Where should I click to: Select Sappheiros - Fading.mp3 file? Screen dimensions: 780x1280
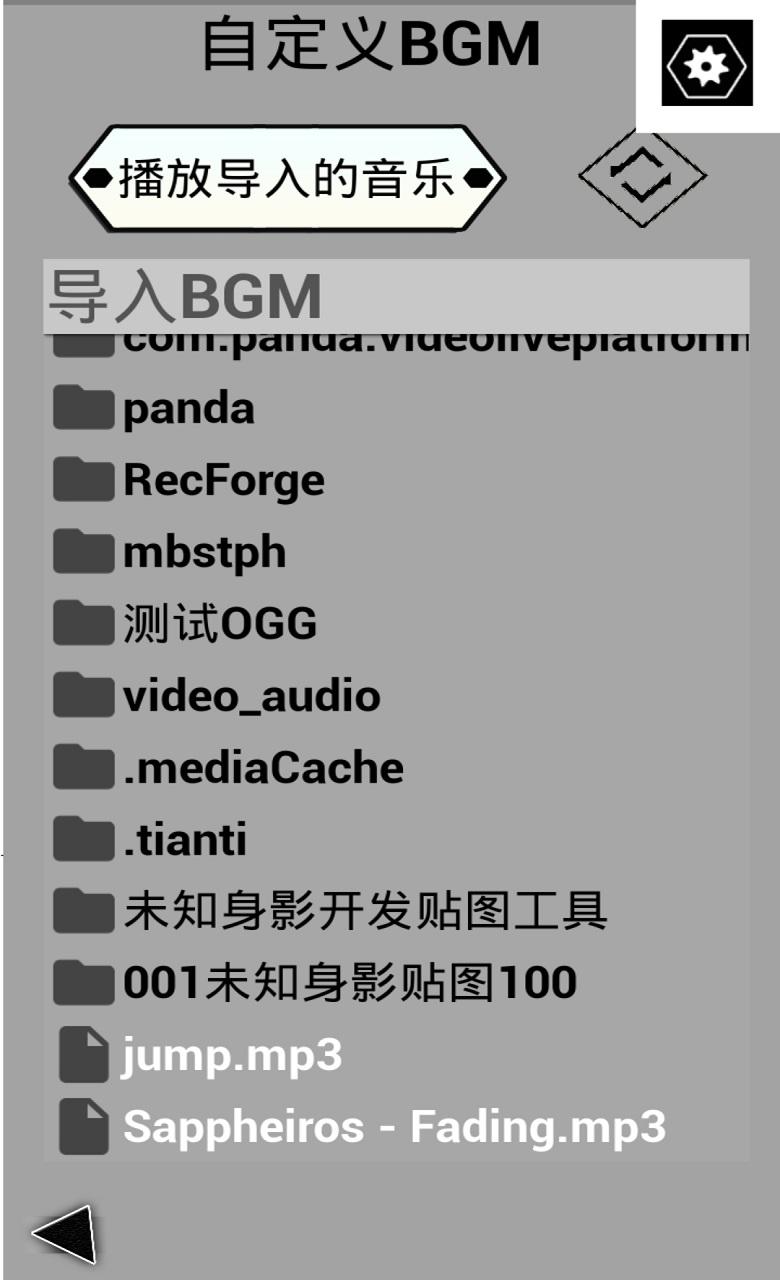pyautogui.click(x=393, y=1127)
